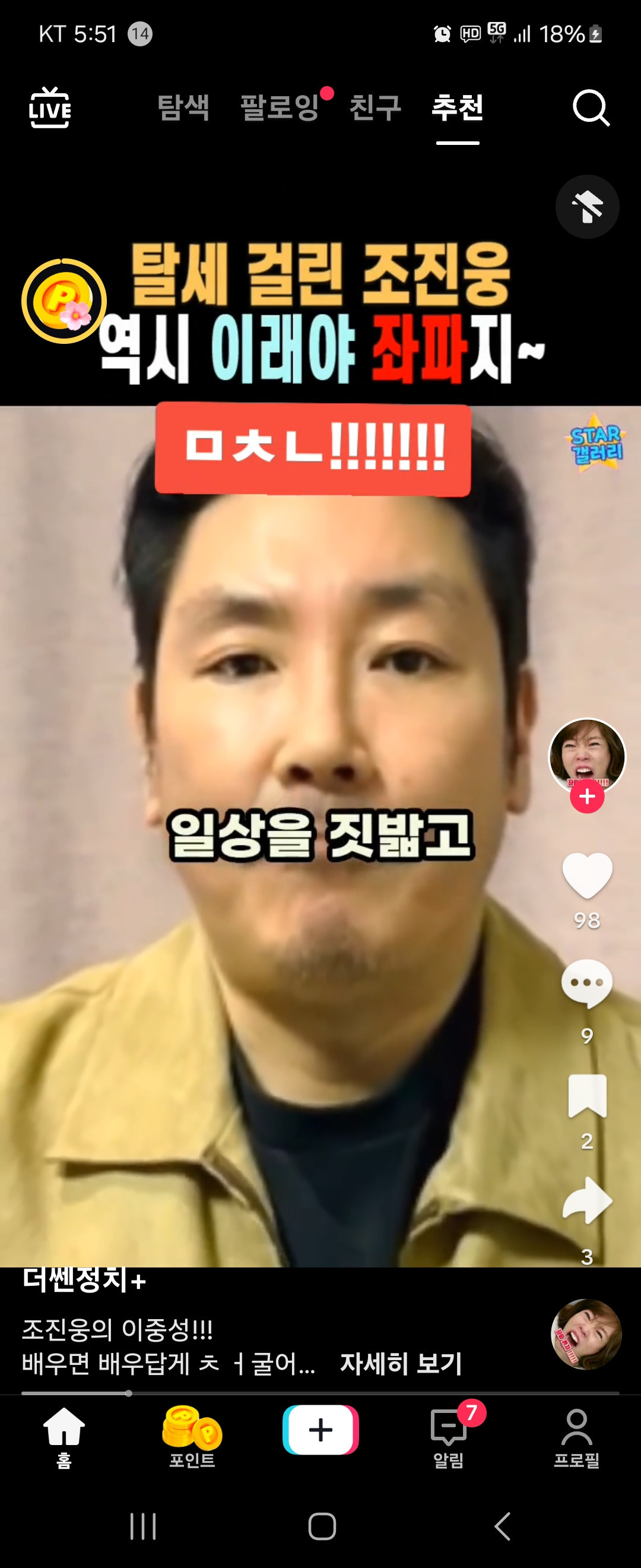
Task: Like this video with the heart
Action: [587, 875]
